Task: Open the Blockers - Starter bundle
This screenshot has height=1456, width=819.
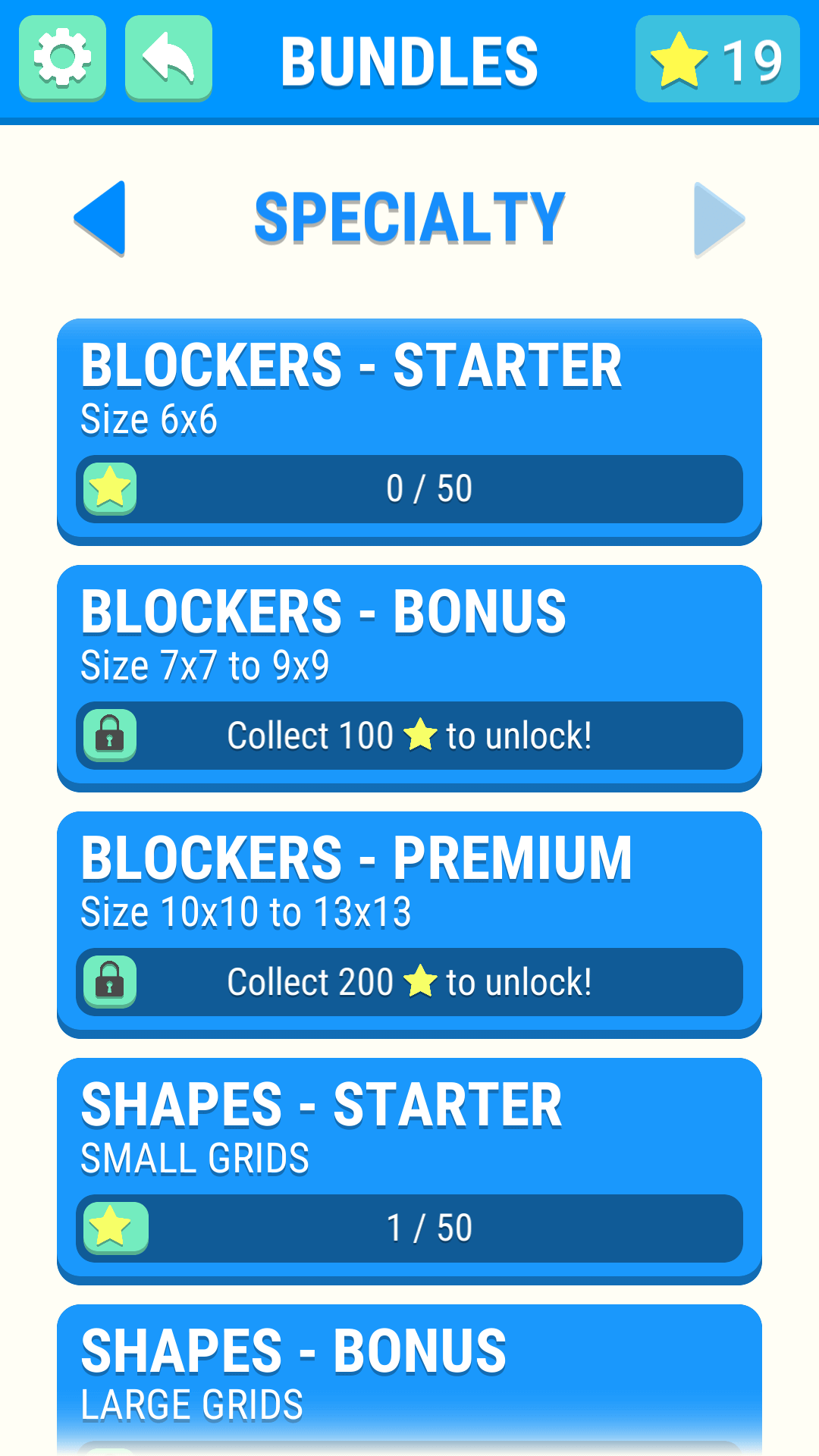Action: (x=409, y=431)
